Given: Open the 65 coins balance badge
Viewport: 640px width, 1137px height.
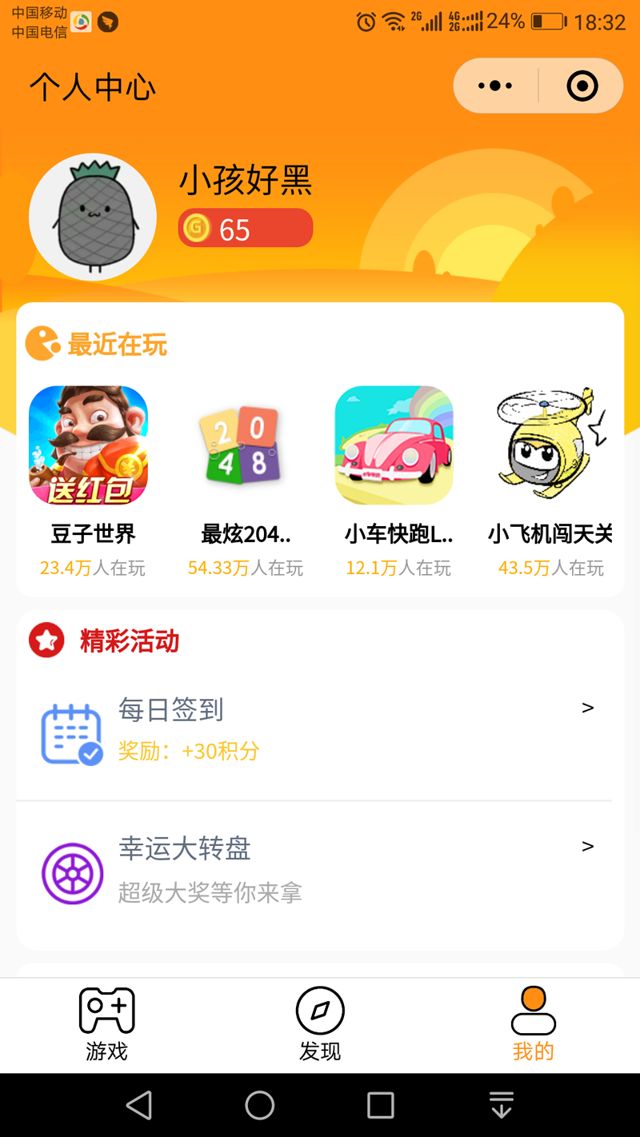Looking at the screenshot, I should click(246, 229).
